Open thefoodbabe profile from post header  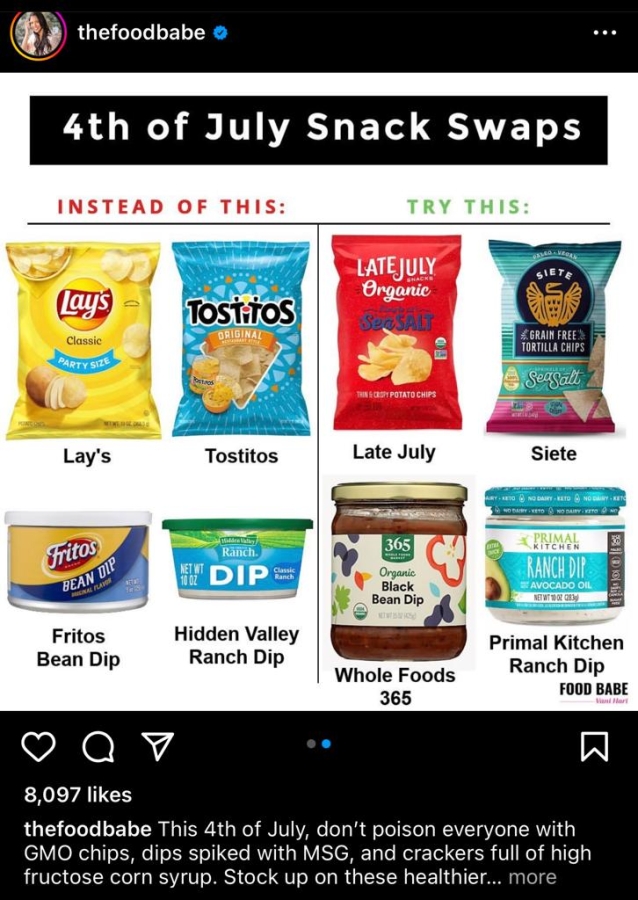[x=141, y=33]
